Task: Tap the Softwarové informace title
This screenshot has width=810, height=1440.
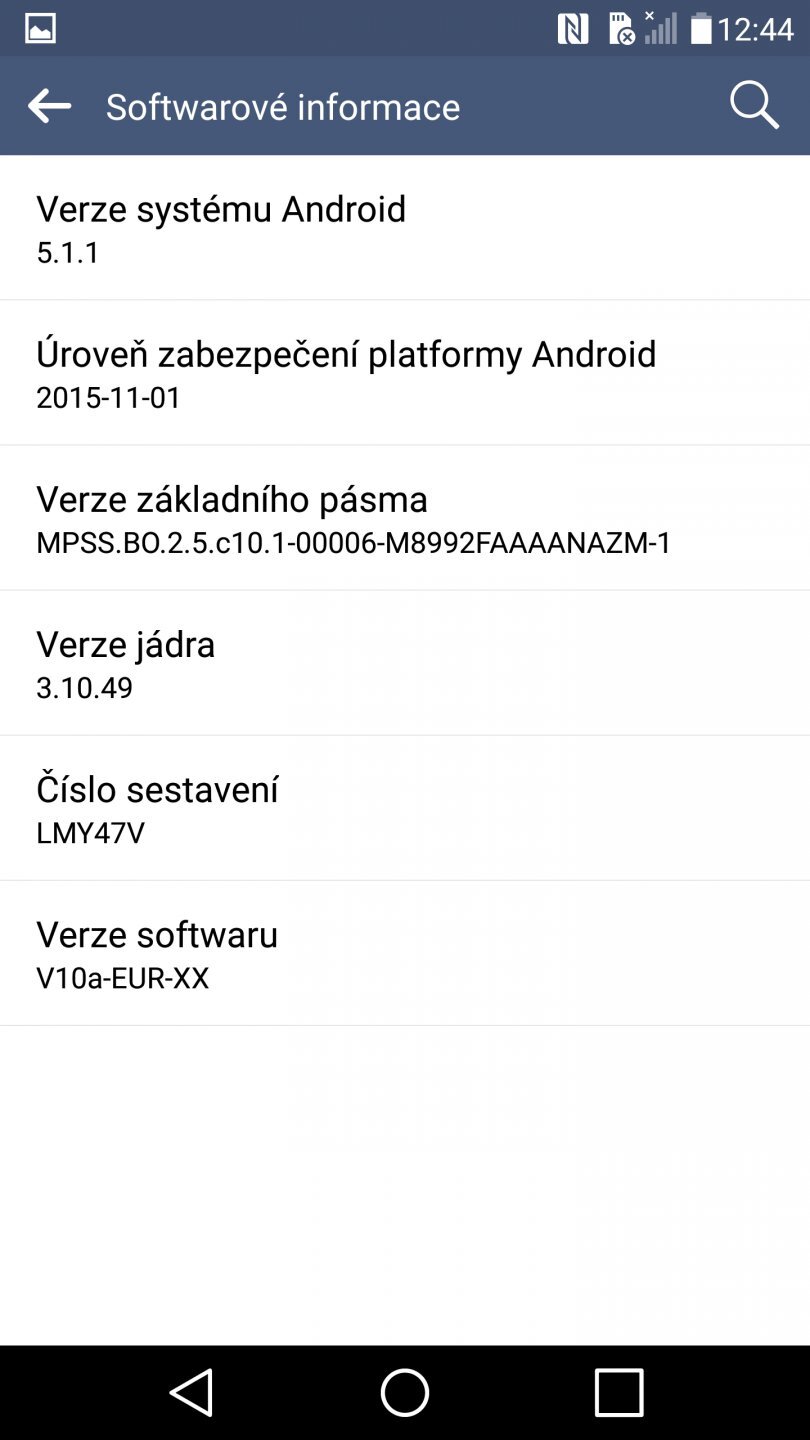Action: click(283, 105)
